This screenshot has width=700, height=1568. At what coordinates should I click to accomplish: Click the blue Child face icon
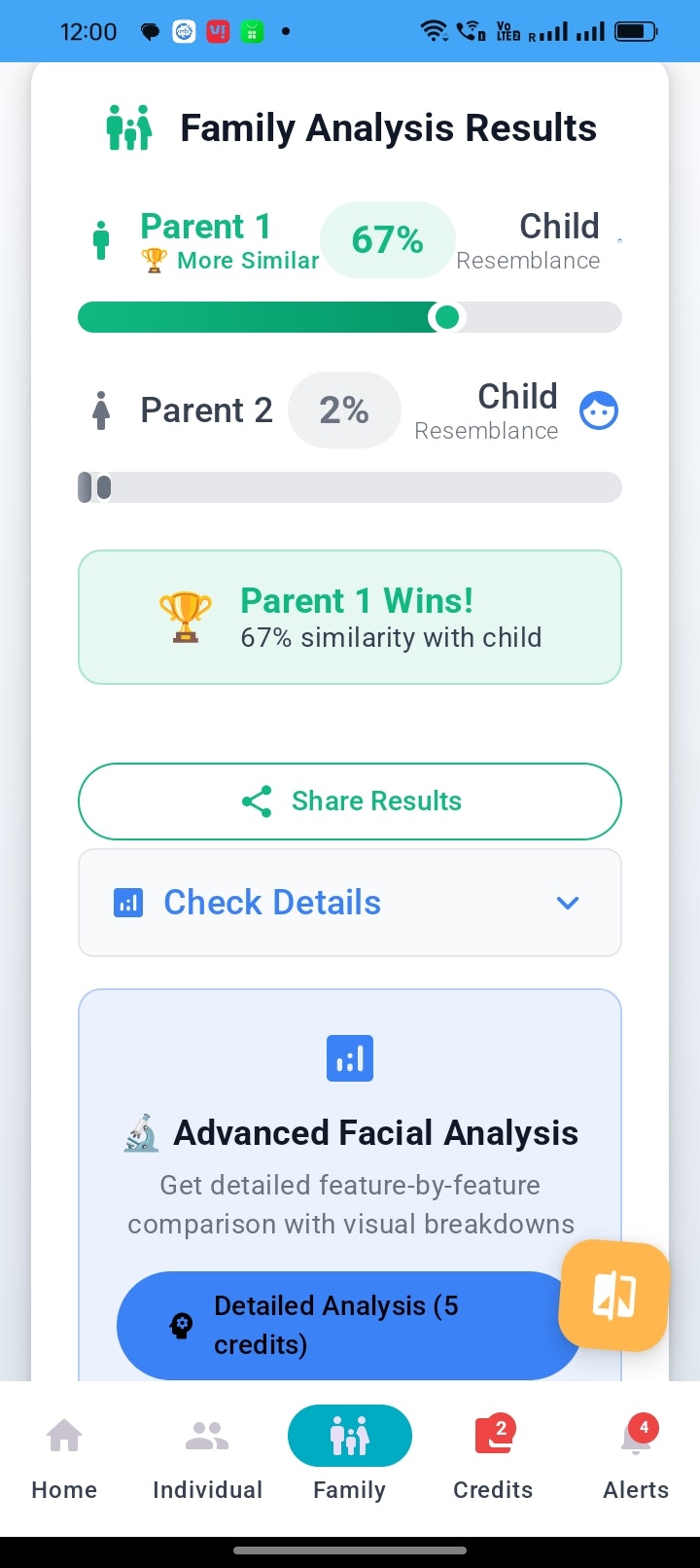click(x=598, y=410)
